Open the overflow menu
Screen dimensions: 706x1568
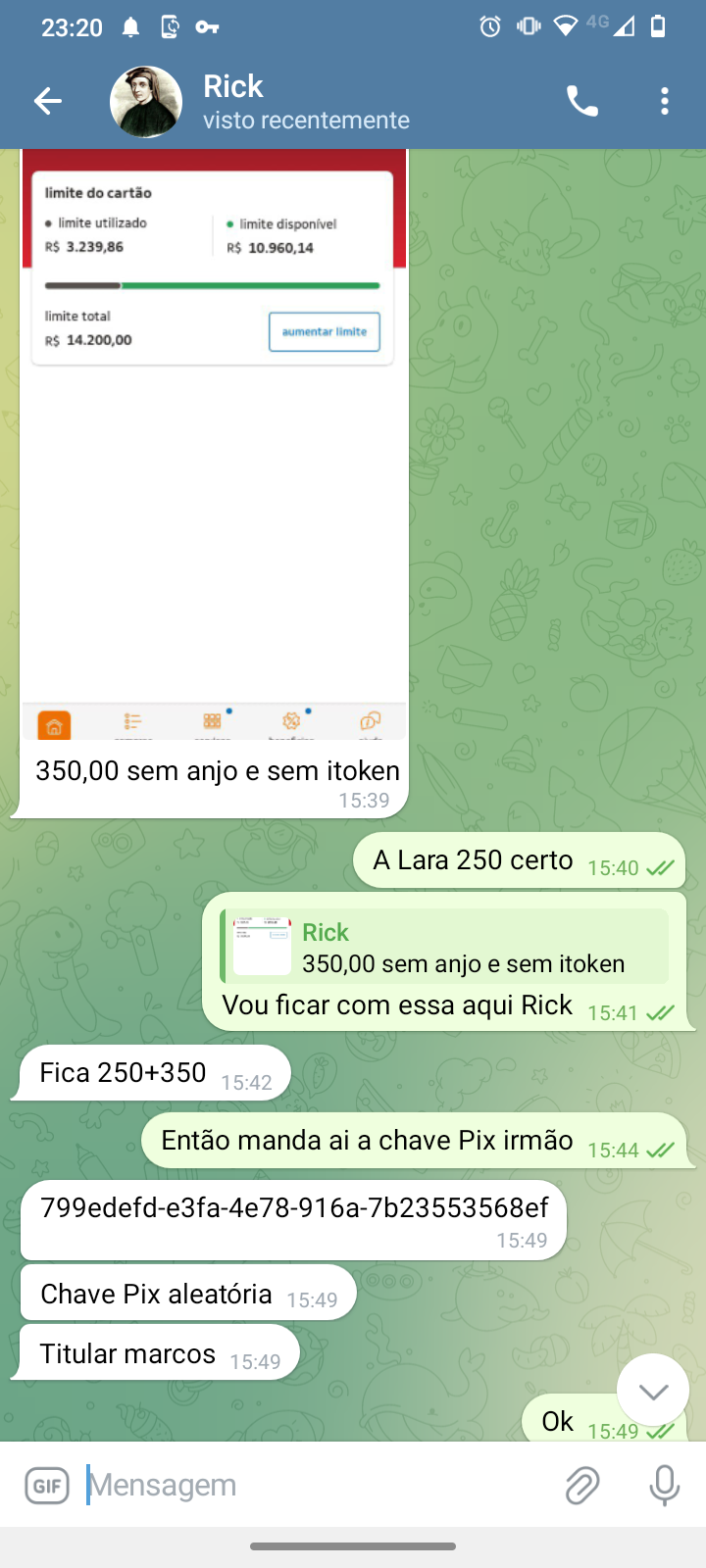[x=665, y=101]
